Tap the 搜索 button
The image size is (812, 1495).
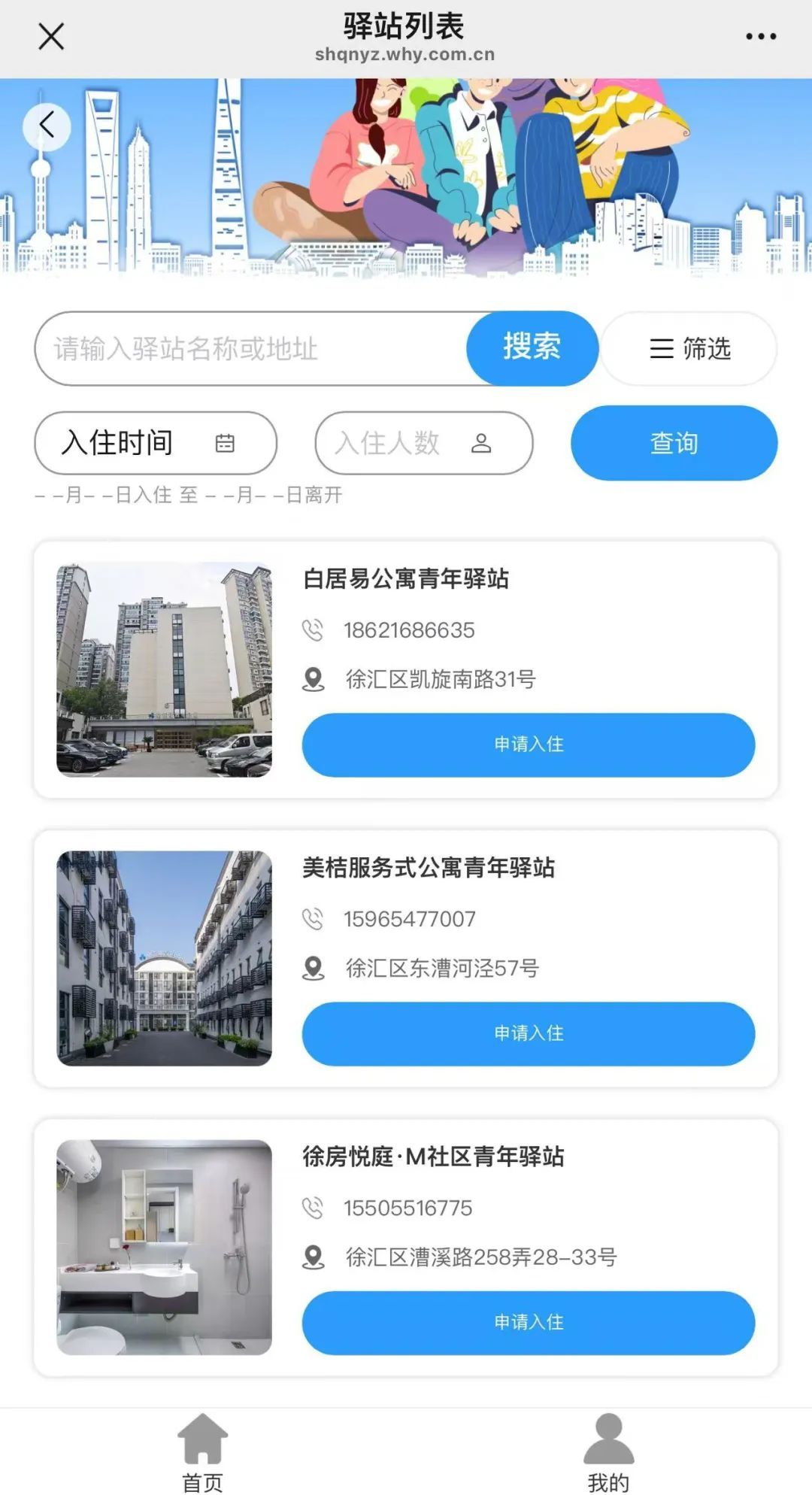pyautogui.click(x=532, y=348)
